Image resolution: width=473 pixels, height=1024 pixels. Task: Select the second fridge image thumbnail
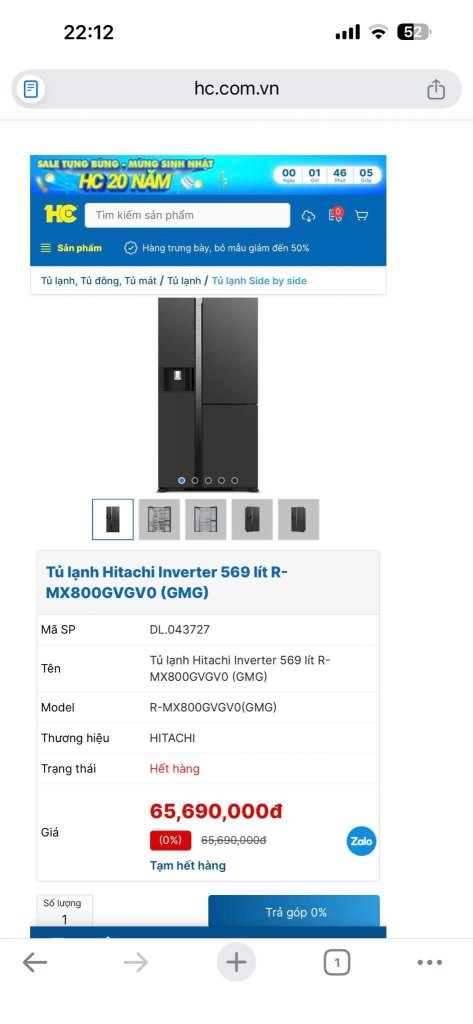pos(159,519)
